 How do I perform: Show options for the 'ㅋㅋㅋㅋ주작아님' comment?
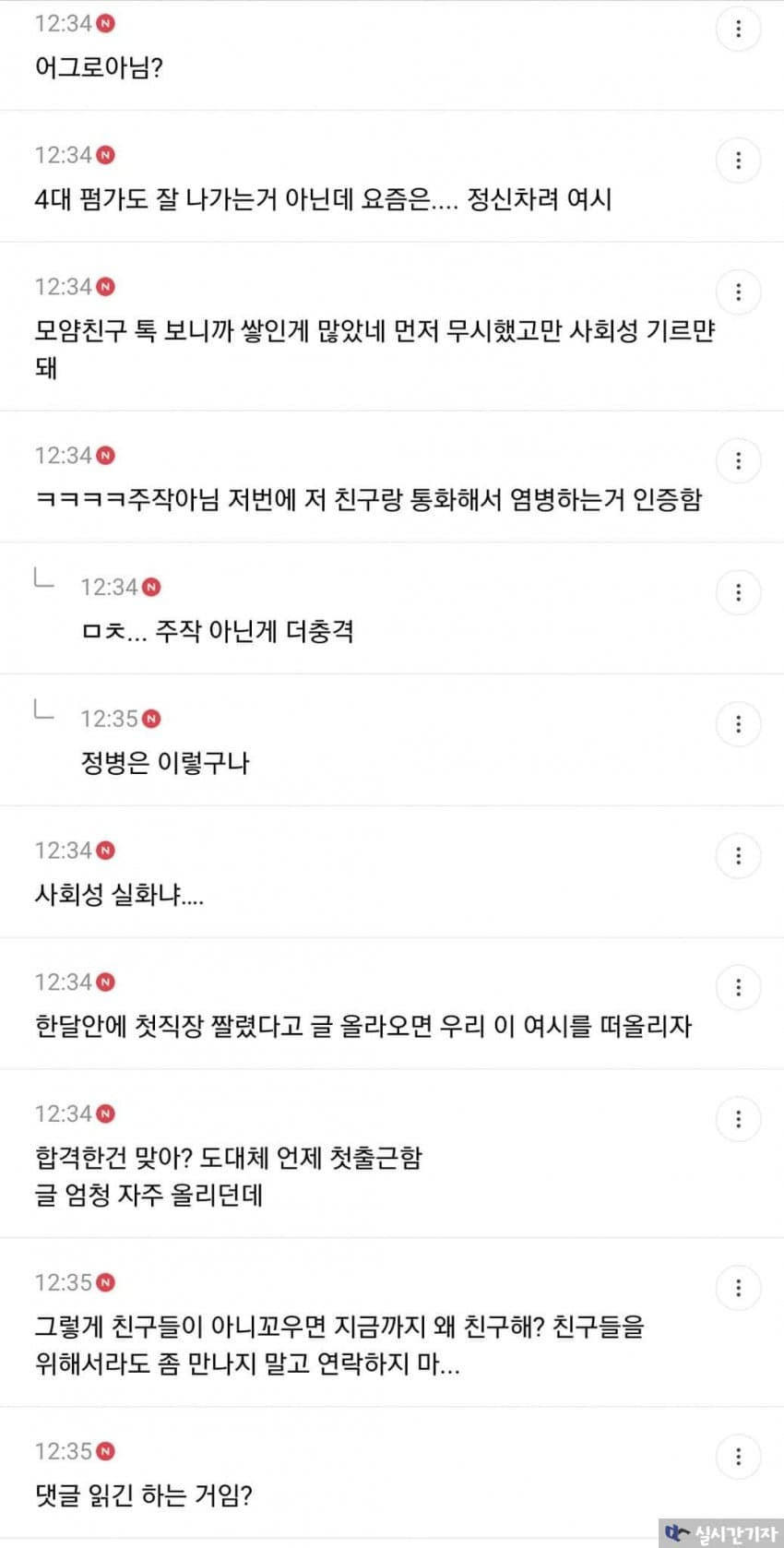[738, 461]
